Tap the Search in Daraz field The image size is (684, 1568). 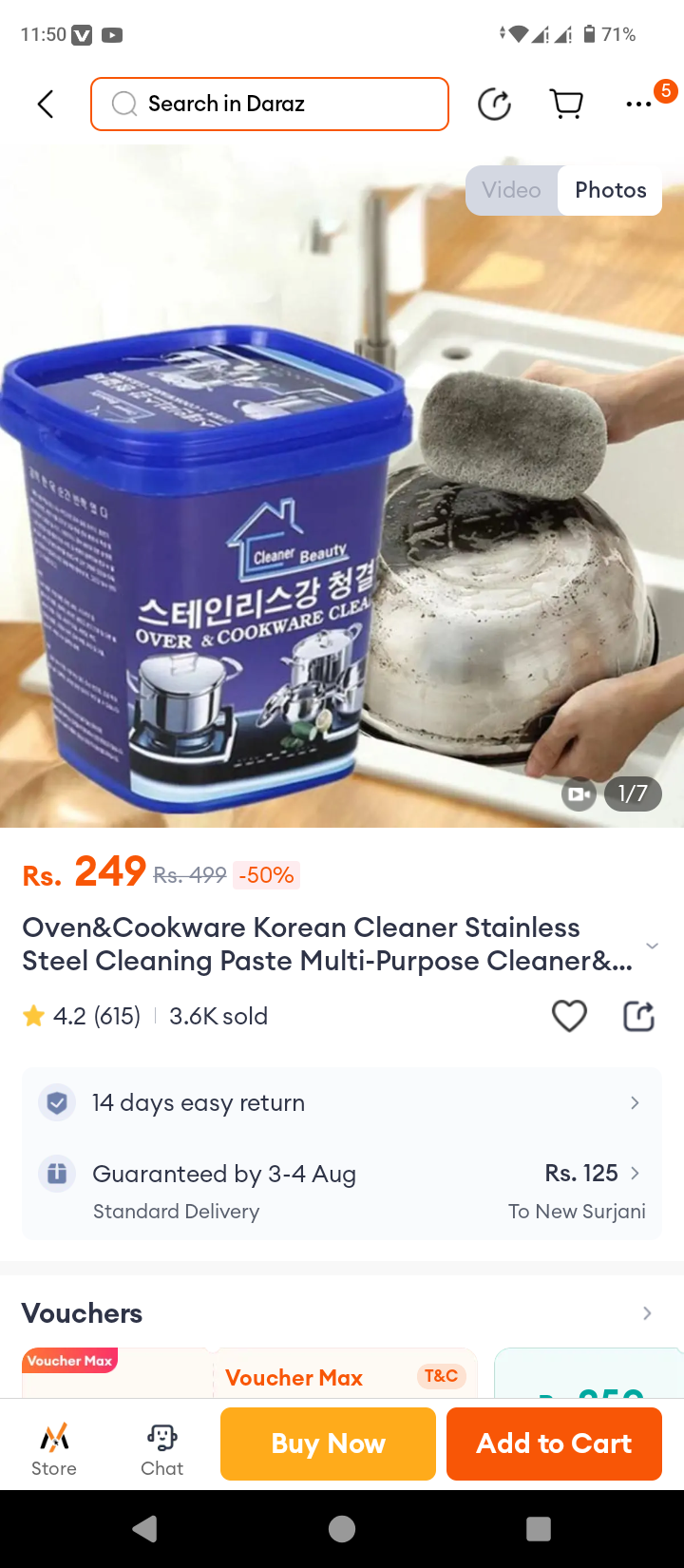tap(270, 104)
